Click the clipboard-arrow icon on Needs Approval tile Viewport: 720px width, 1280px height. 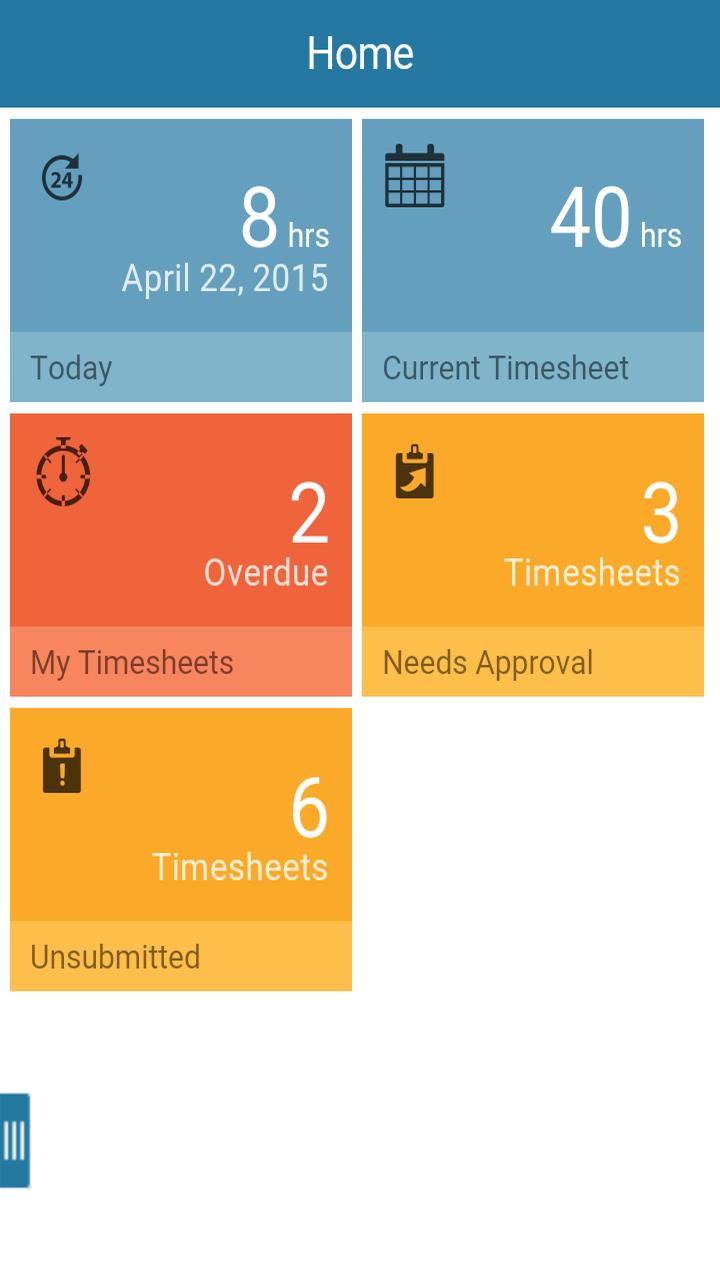click(x=414, y=470)
